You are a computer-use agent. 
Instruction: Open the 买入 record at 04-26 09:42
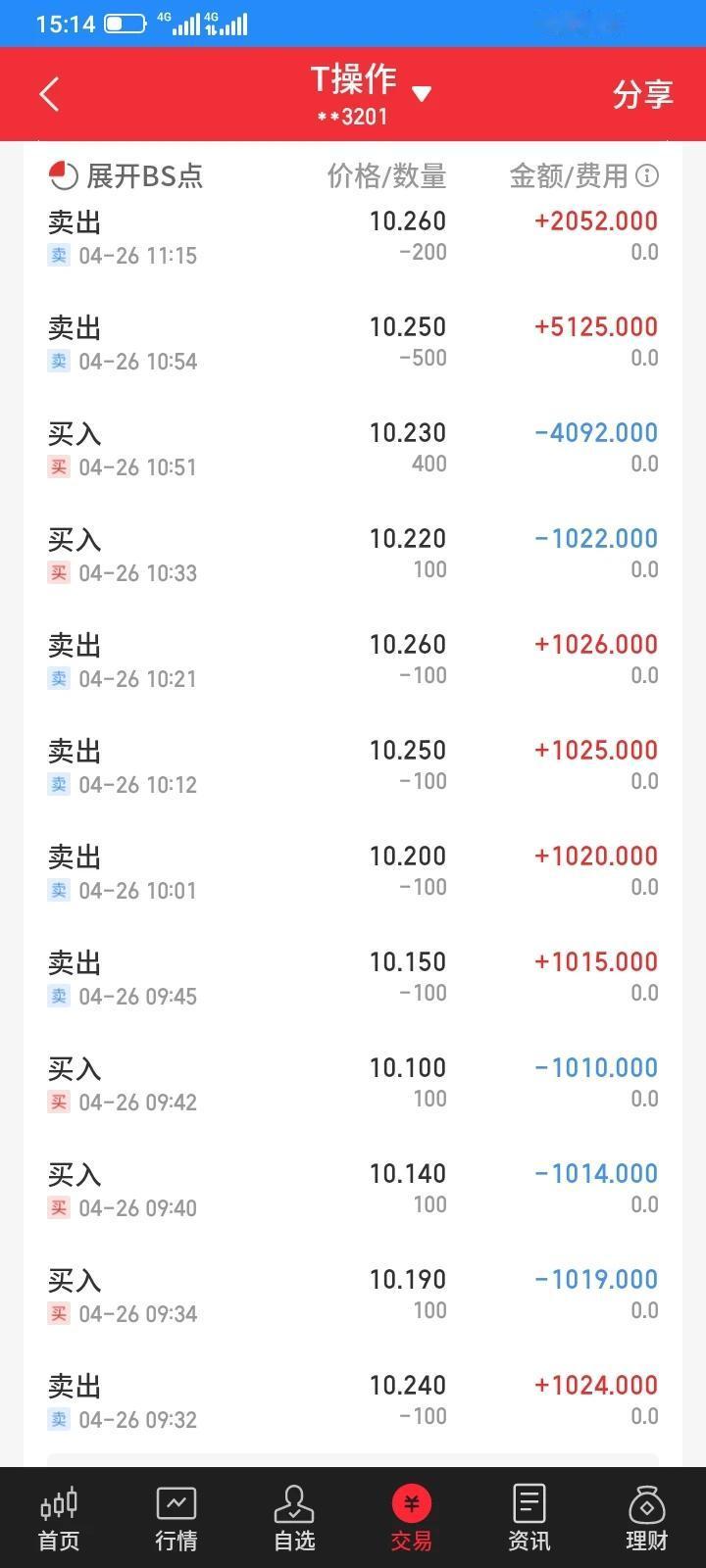pos(353,1084)
